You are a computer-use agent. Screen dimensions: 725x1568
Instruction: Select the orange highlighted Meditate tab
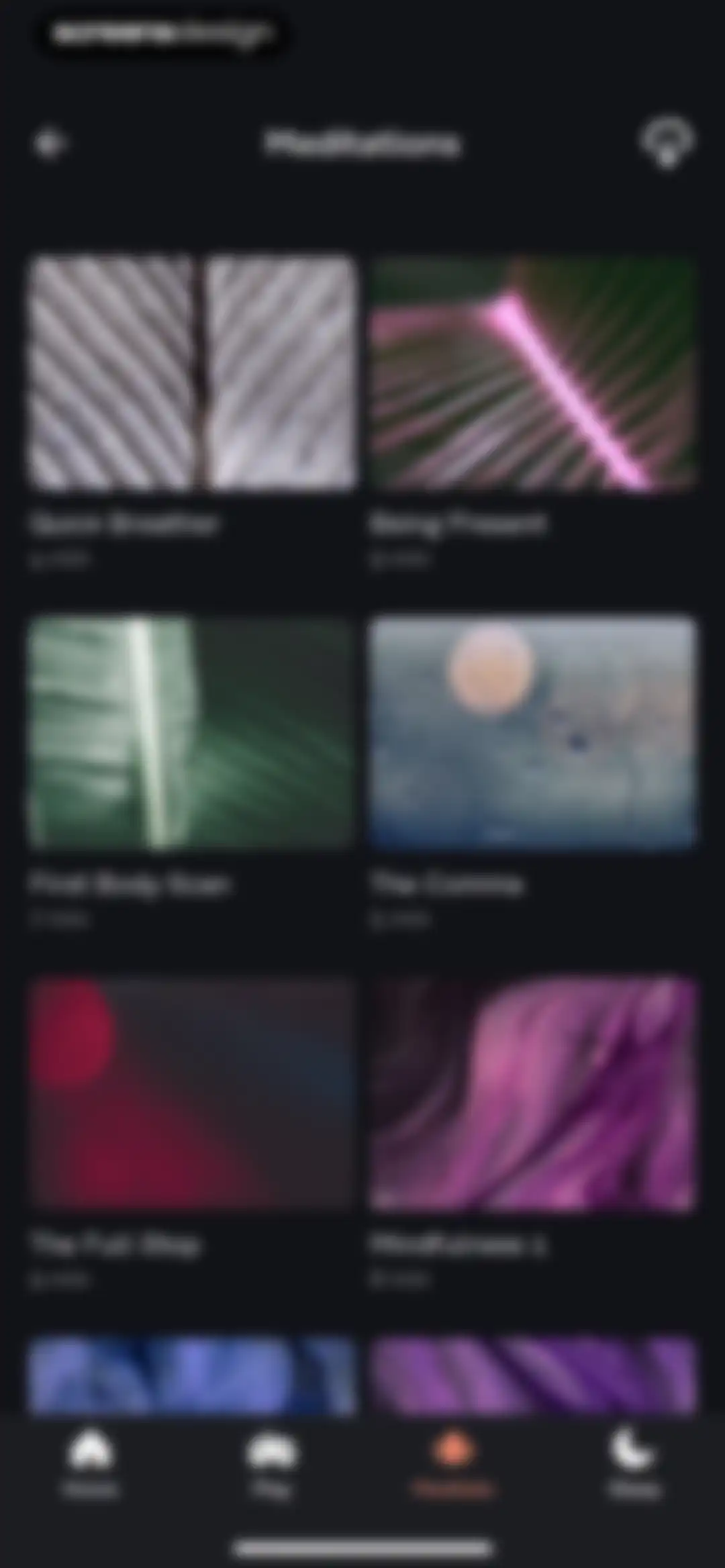(453, 1465)
